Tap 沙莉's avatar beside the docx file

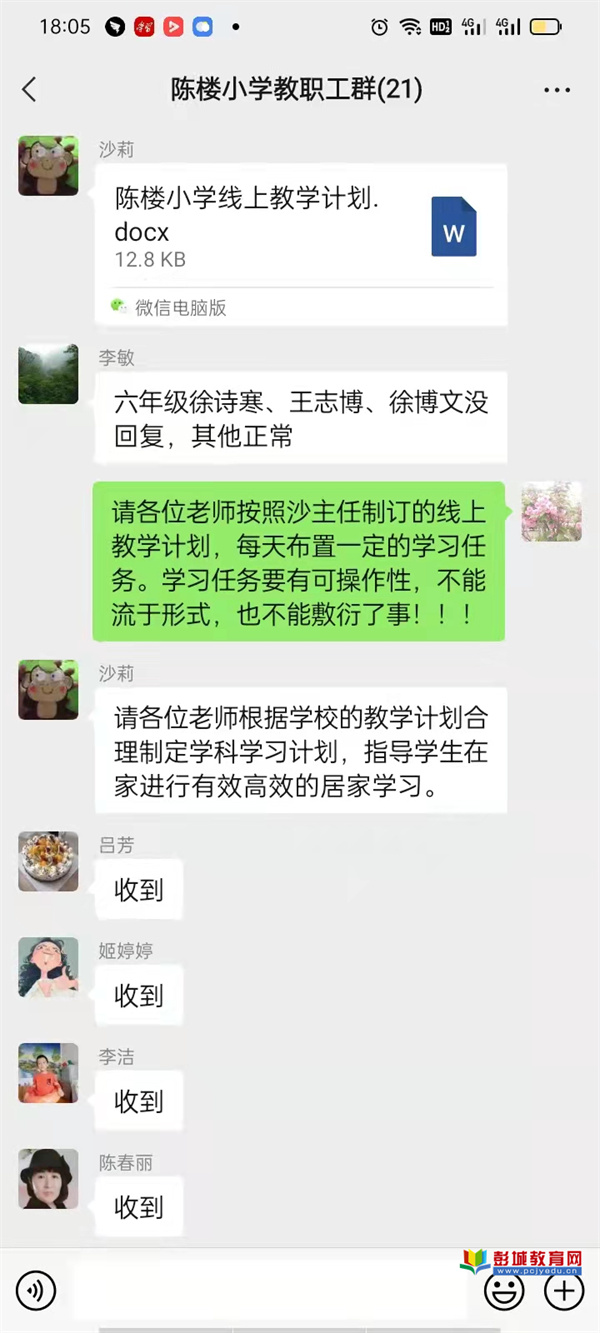point(48,165)
